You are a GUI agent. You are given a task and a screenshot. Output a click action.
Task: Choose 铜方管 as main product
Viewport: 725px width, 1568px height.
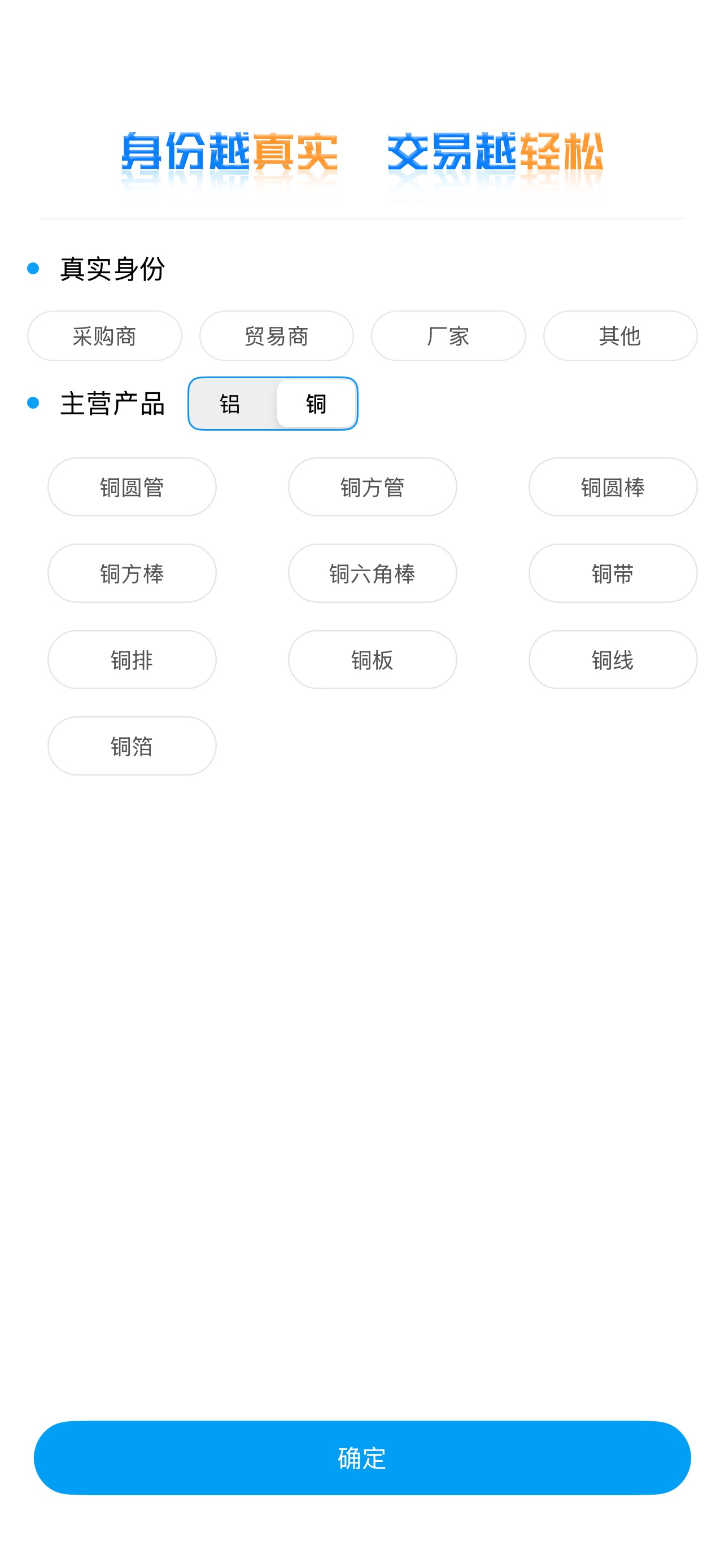pos(373,487)
